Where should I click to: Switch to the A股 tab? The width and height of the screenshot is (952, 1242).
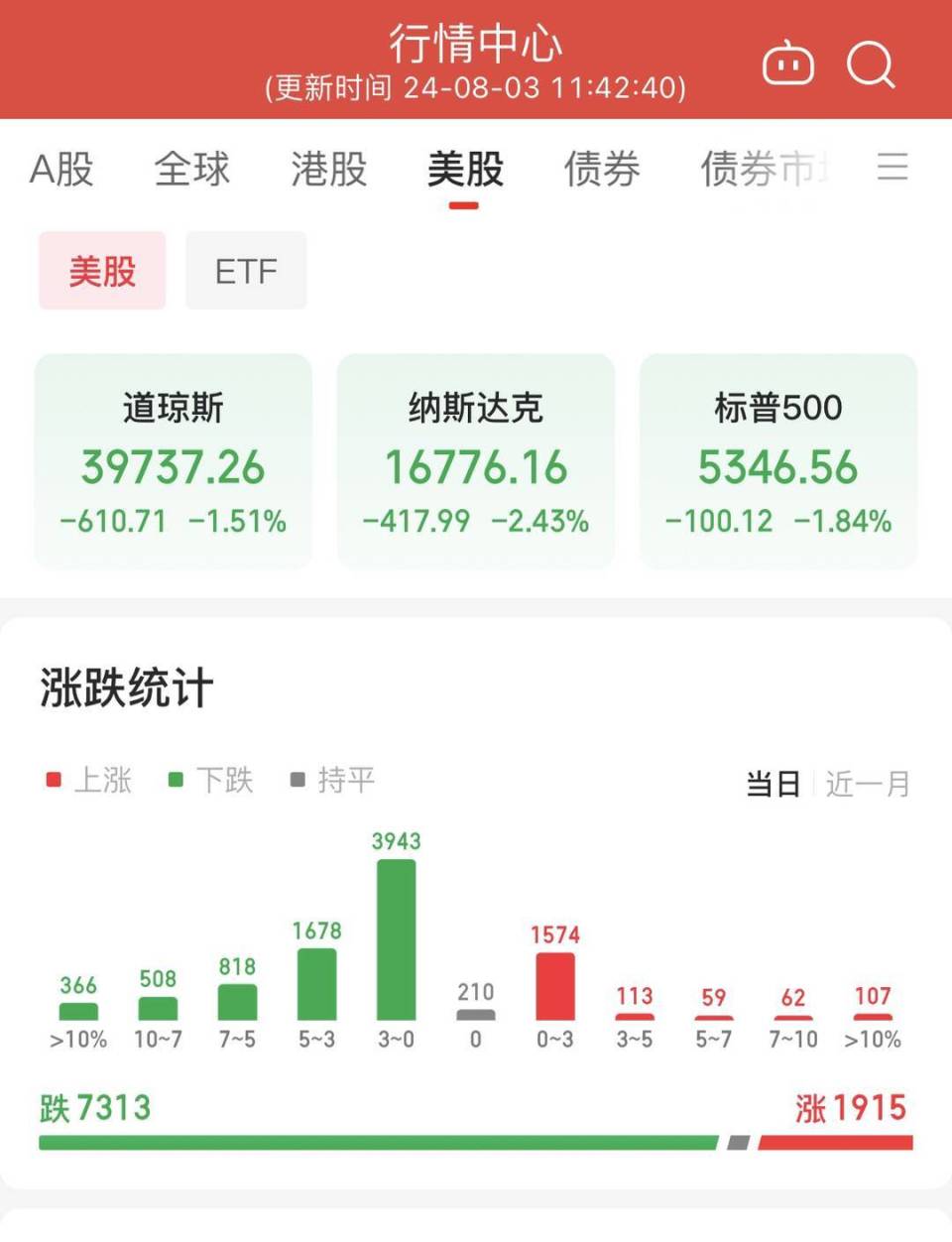click(61, 169)
